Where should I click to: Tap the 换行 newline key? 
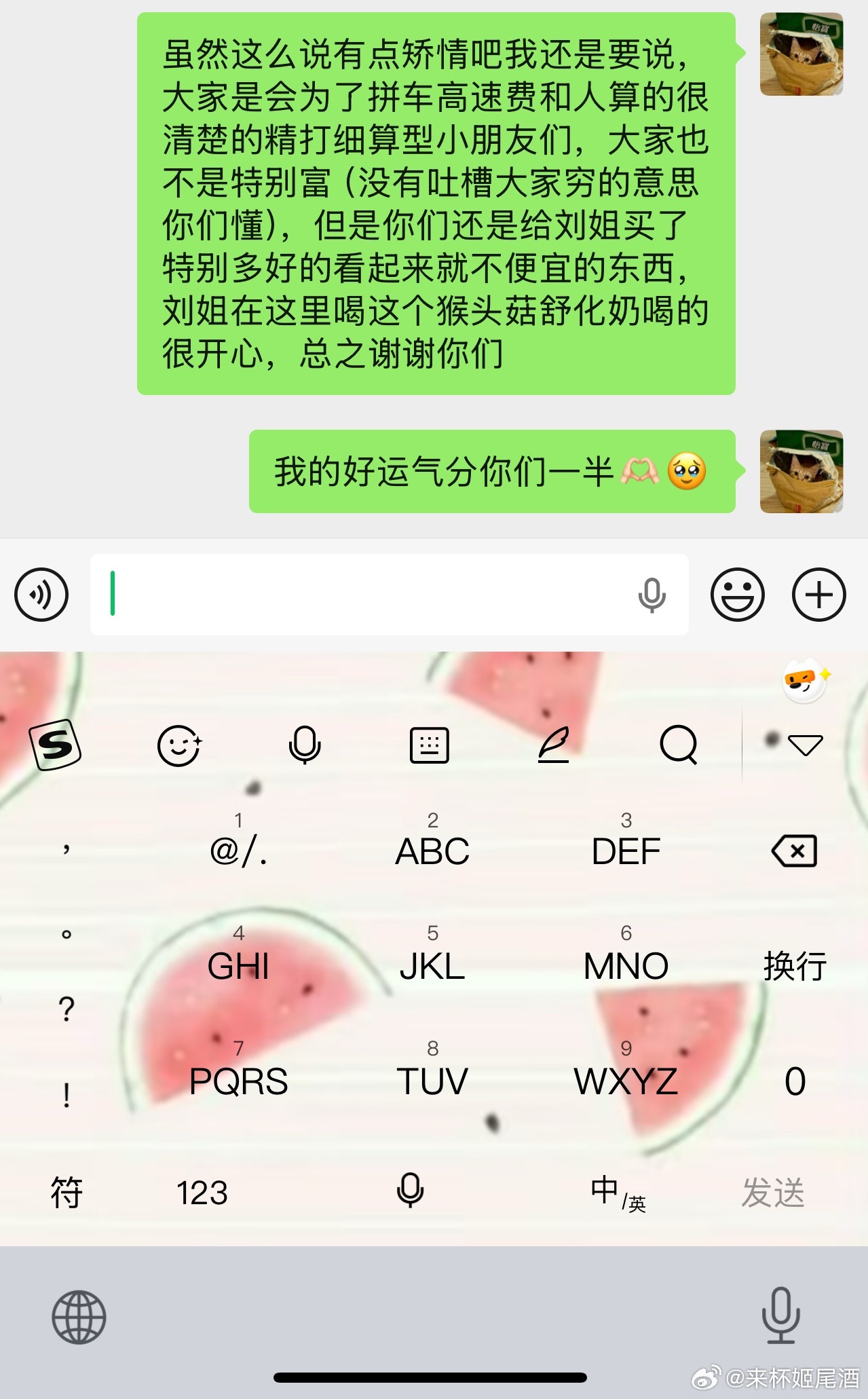tap(794, 965)
